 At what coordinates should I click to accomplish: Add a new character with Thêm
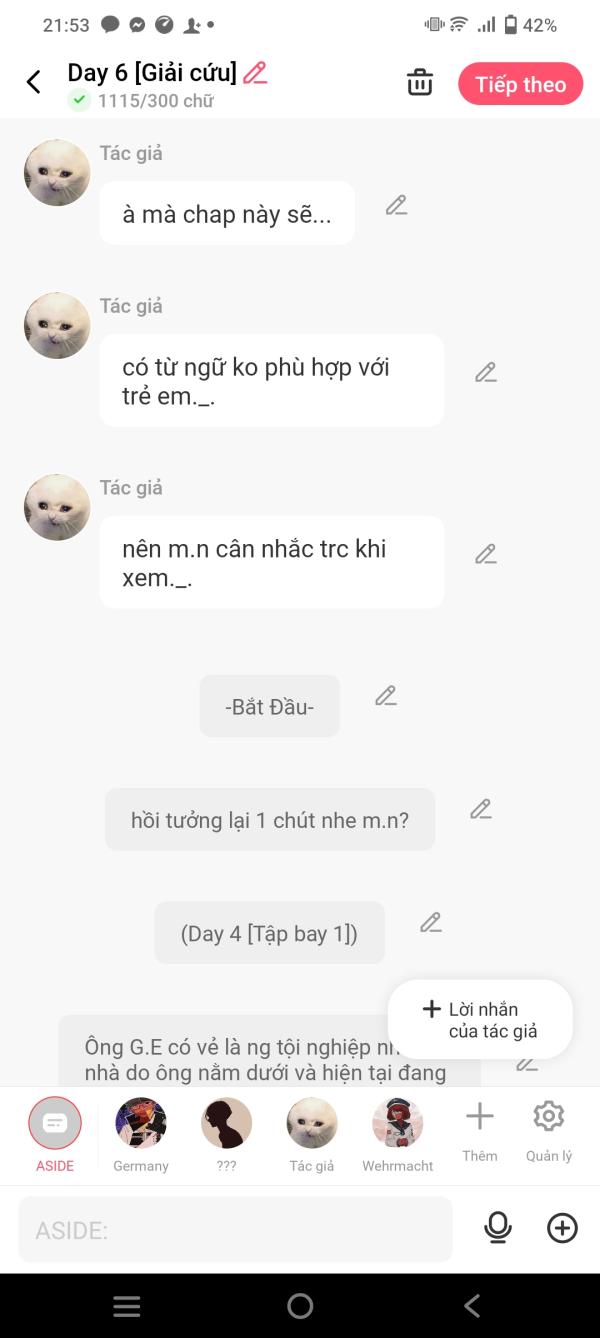pyautogui.click(x=480, y=1131)
